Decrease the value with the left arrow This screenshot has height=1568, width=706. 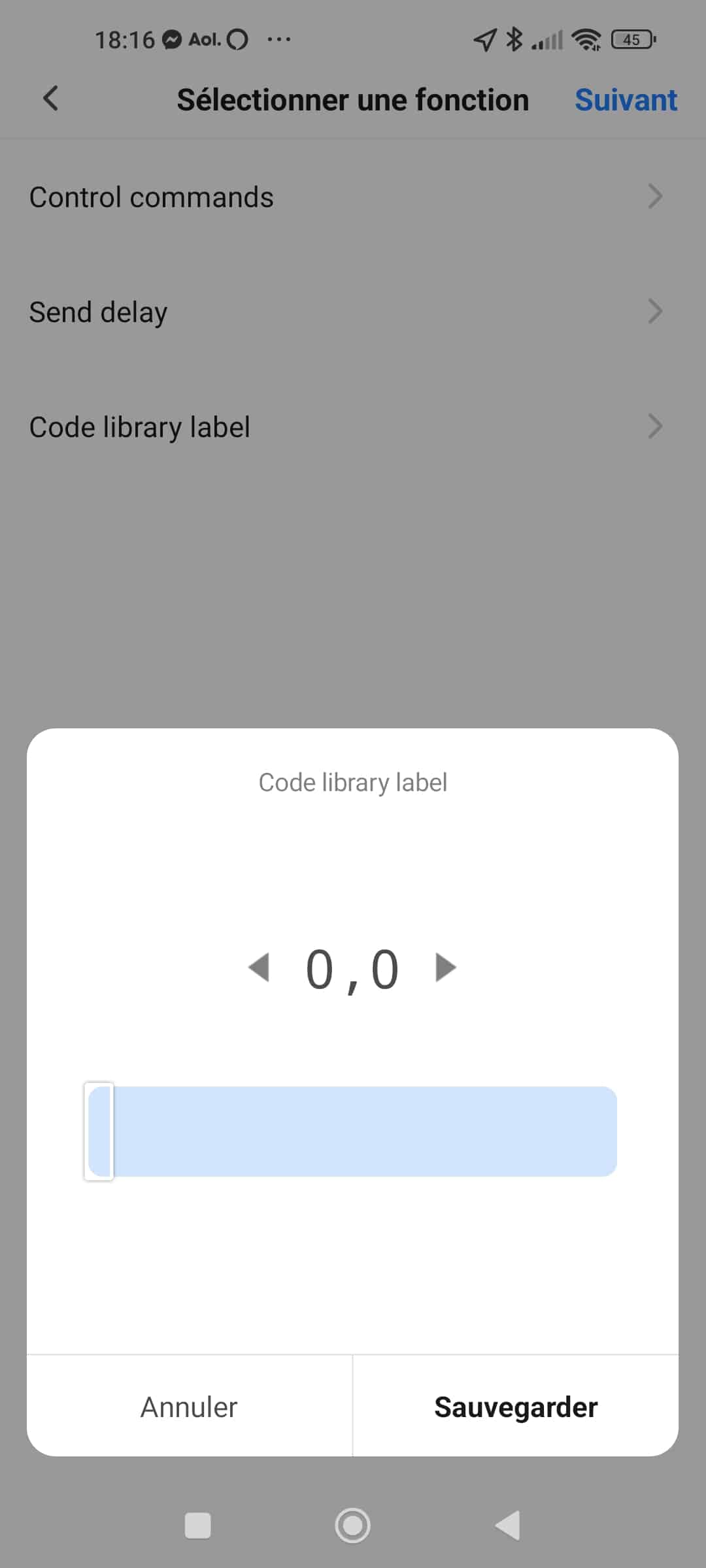(x=260, y=968)
